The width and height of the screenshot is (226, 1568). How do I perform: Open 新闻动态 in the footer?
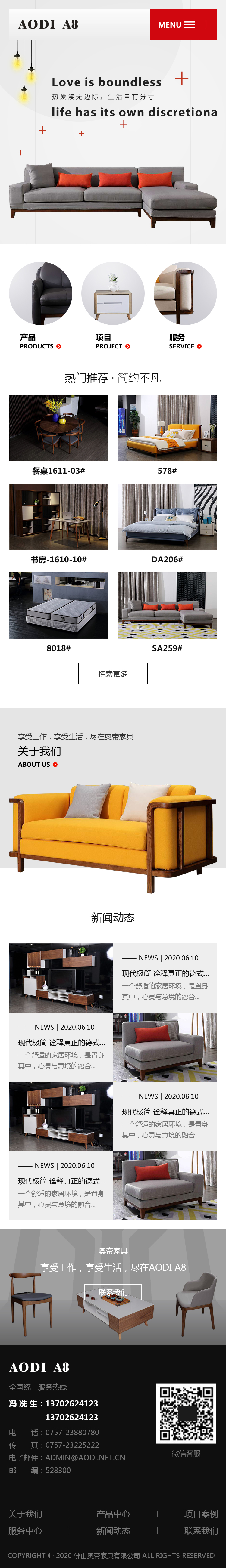tap(113, 1531)
